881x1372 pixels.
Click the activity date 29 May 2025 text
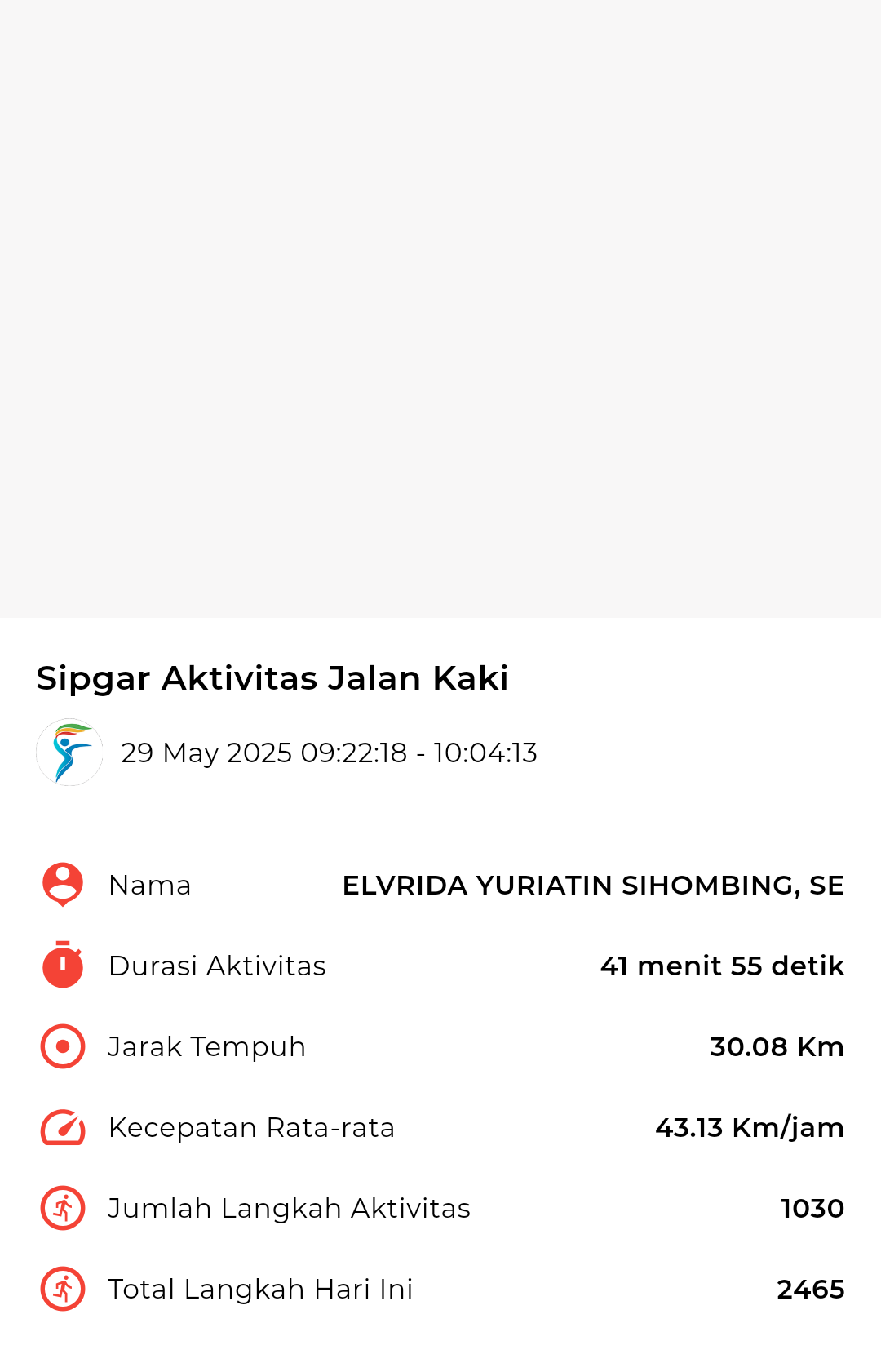330,753
